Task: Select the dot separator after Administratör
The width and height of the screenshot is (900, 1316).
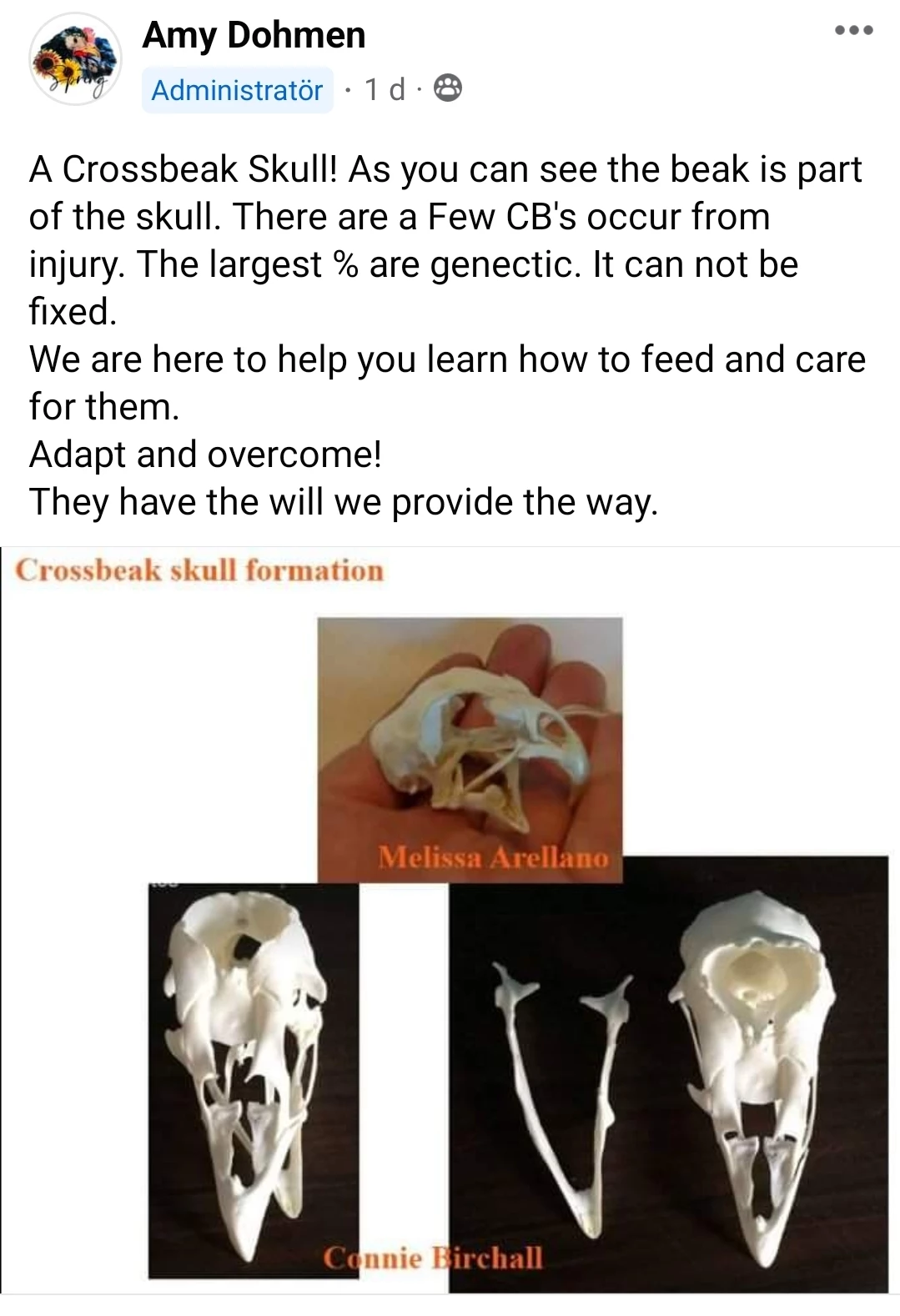Action: (348, 88)
